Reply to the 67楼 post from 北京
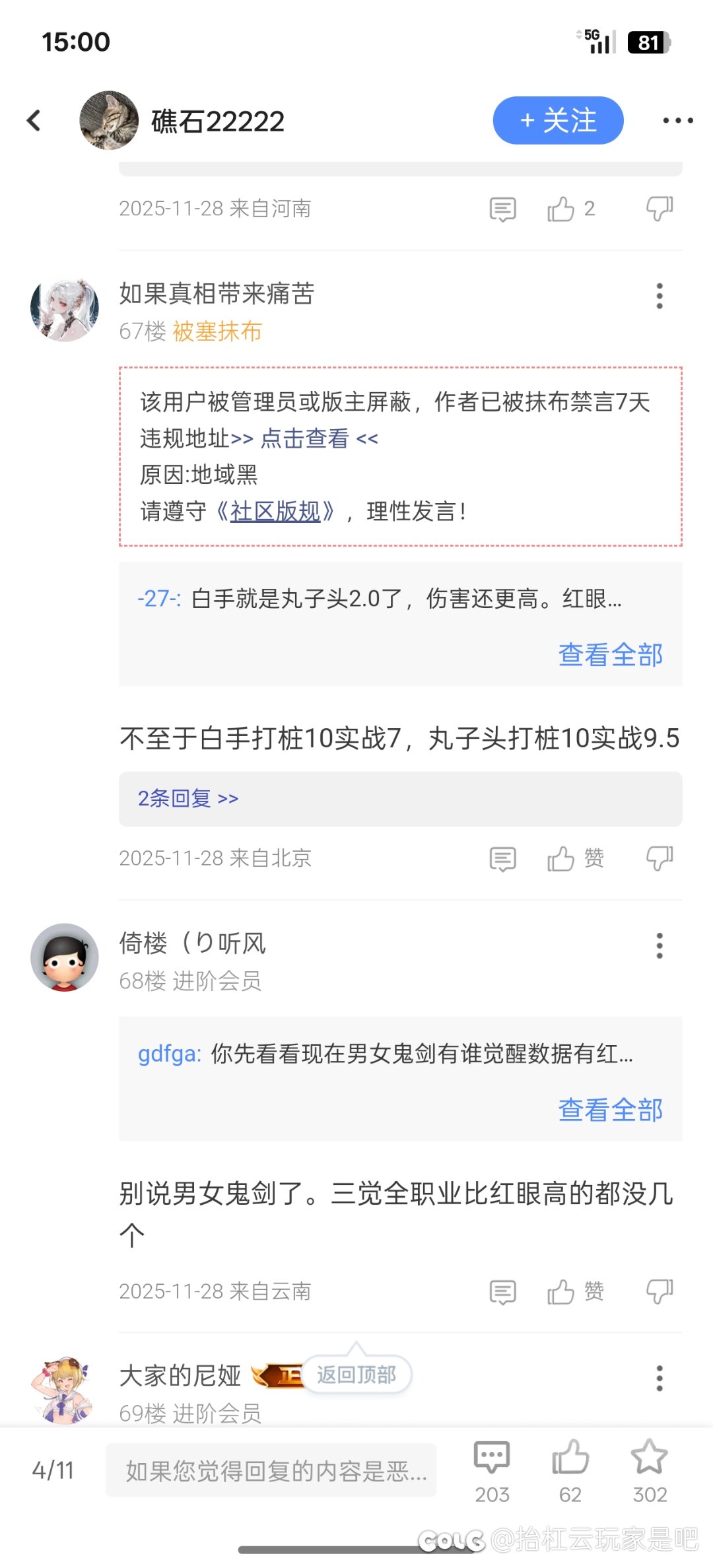 click(502, 859)
